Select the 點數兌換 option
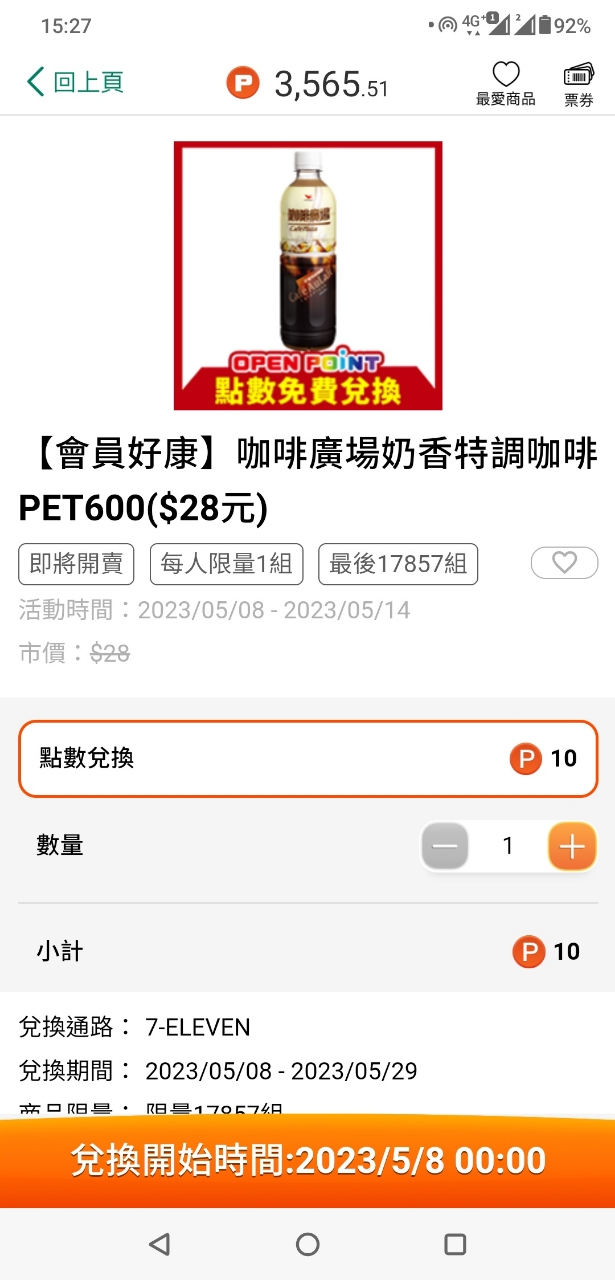Image resolution: width=615 pixels, height=1280 pixels. coord(308,758)
